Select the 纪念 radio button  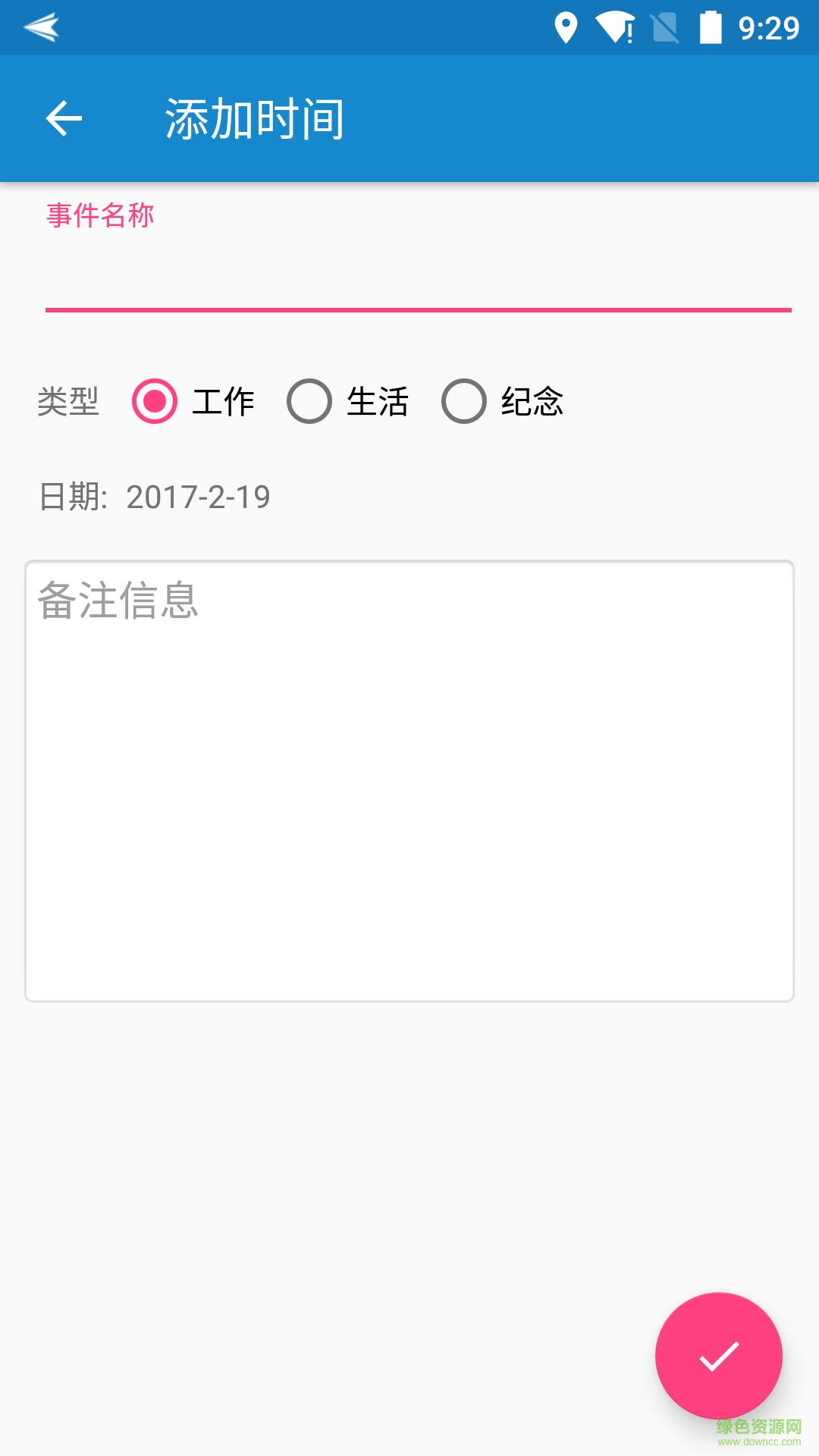tap(464, 402)
